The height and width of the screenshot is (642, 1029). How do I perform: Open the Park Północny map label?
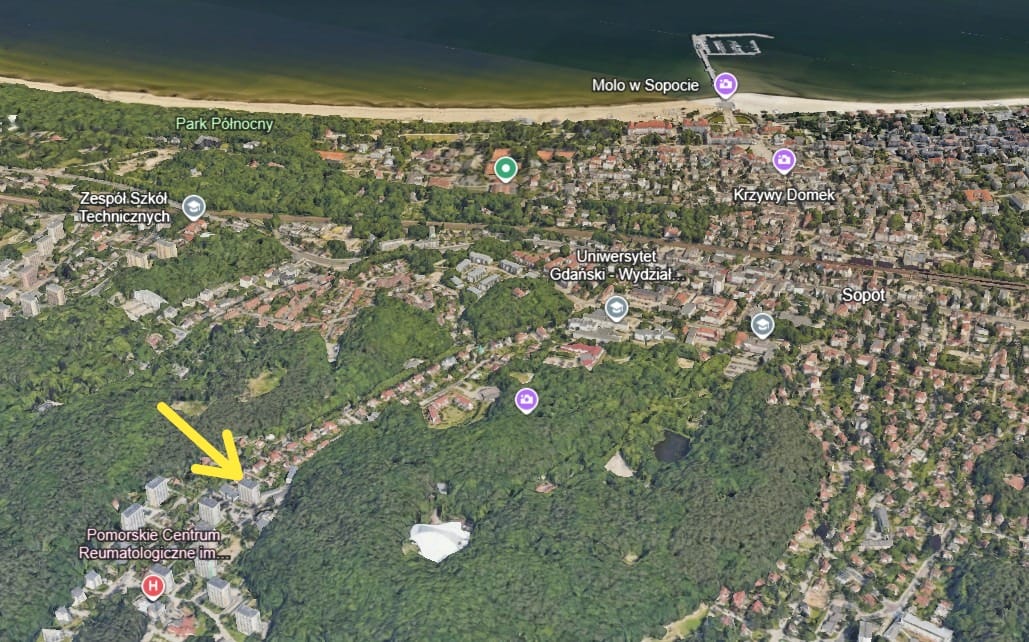(x=224, y=124)
